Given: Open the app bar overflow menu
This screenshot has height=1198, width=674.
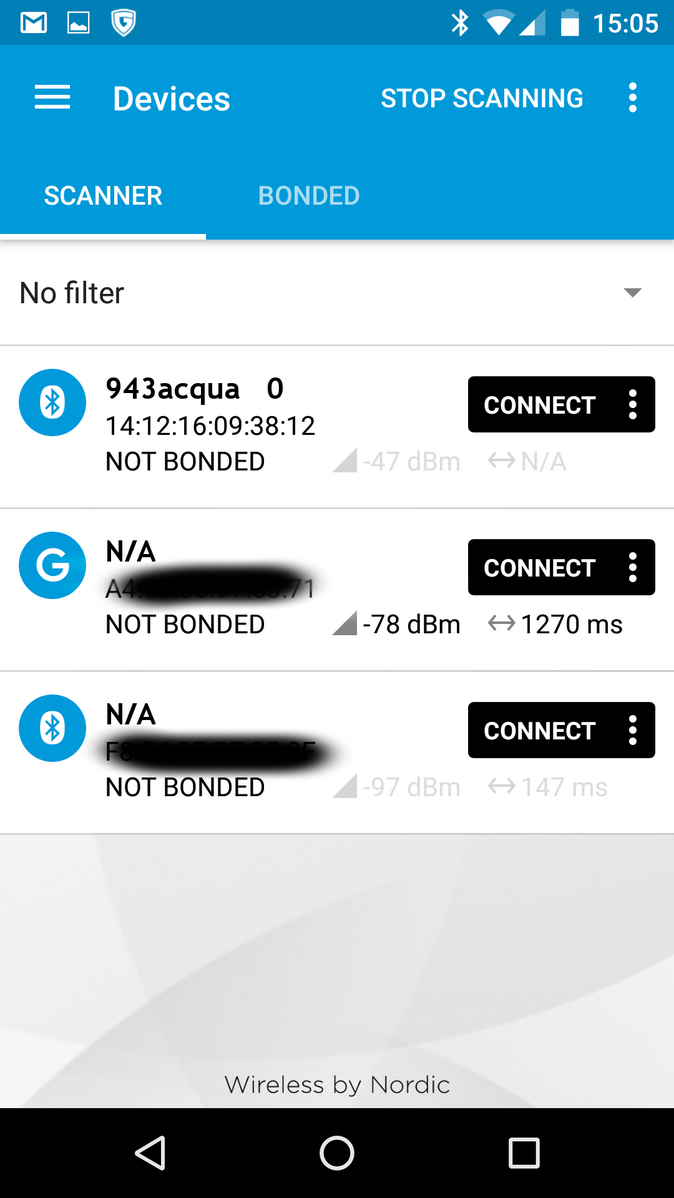Looking at the screenshot, I should (x=632, y=98).
